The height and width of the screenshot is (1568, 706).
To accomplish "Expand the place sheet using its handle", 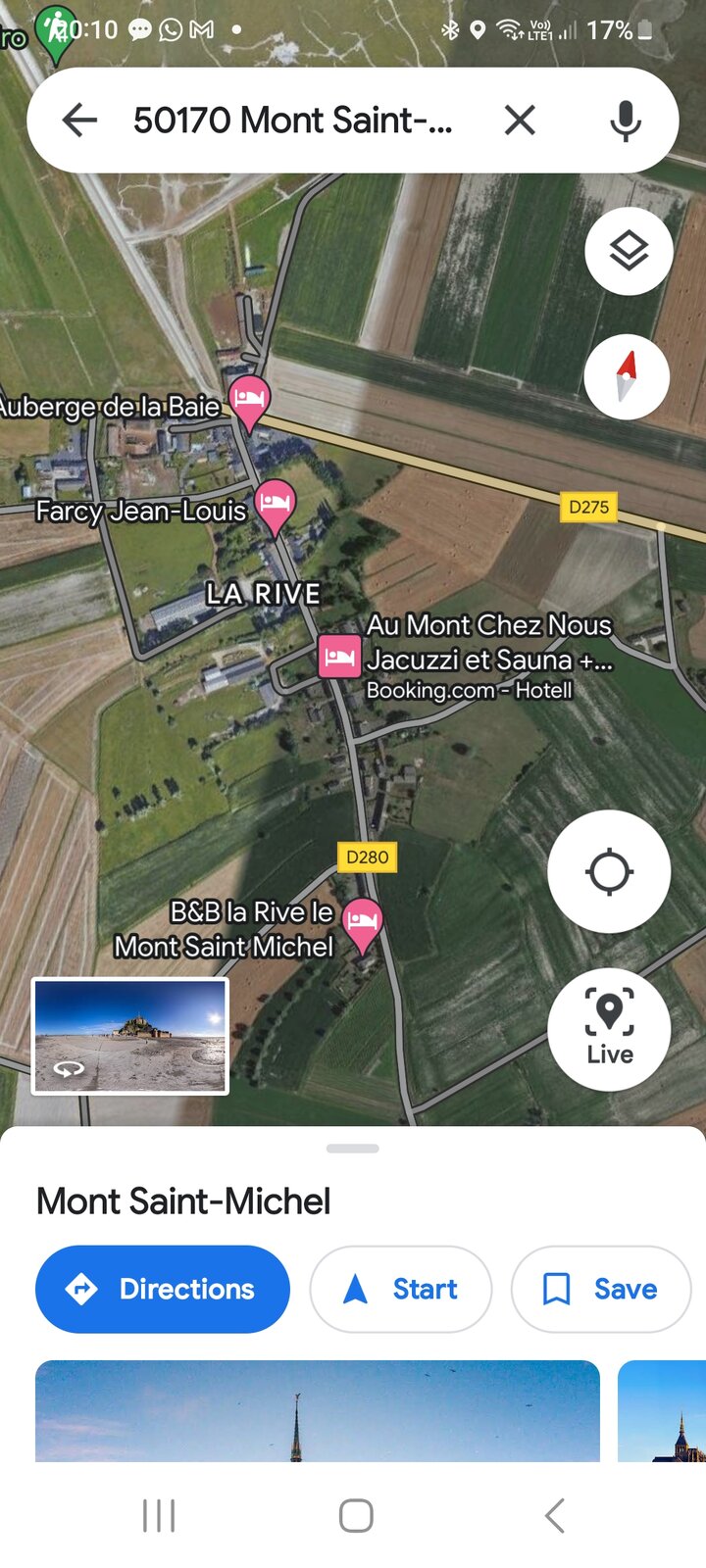I will click(353, 1149).
